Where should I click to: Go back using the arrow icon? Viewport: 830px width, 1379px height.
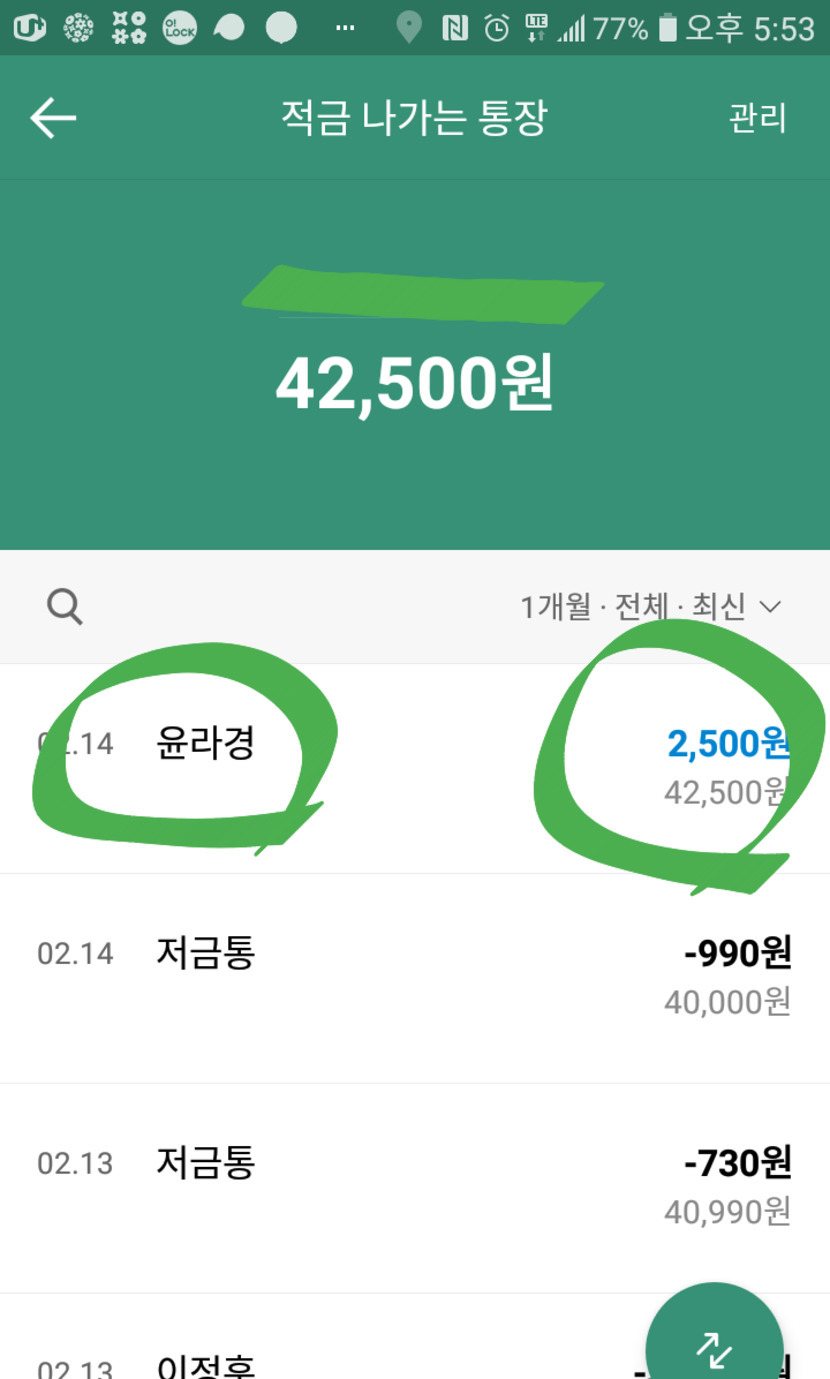pos(53,118)
